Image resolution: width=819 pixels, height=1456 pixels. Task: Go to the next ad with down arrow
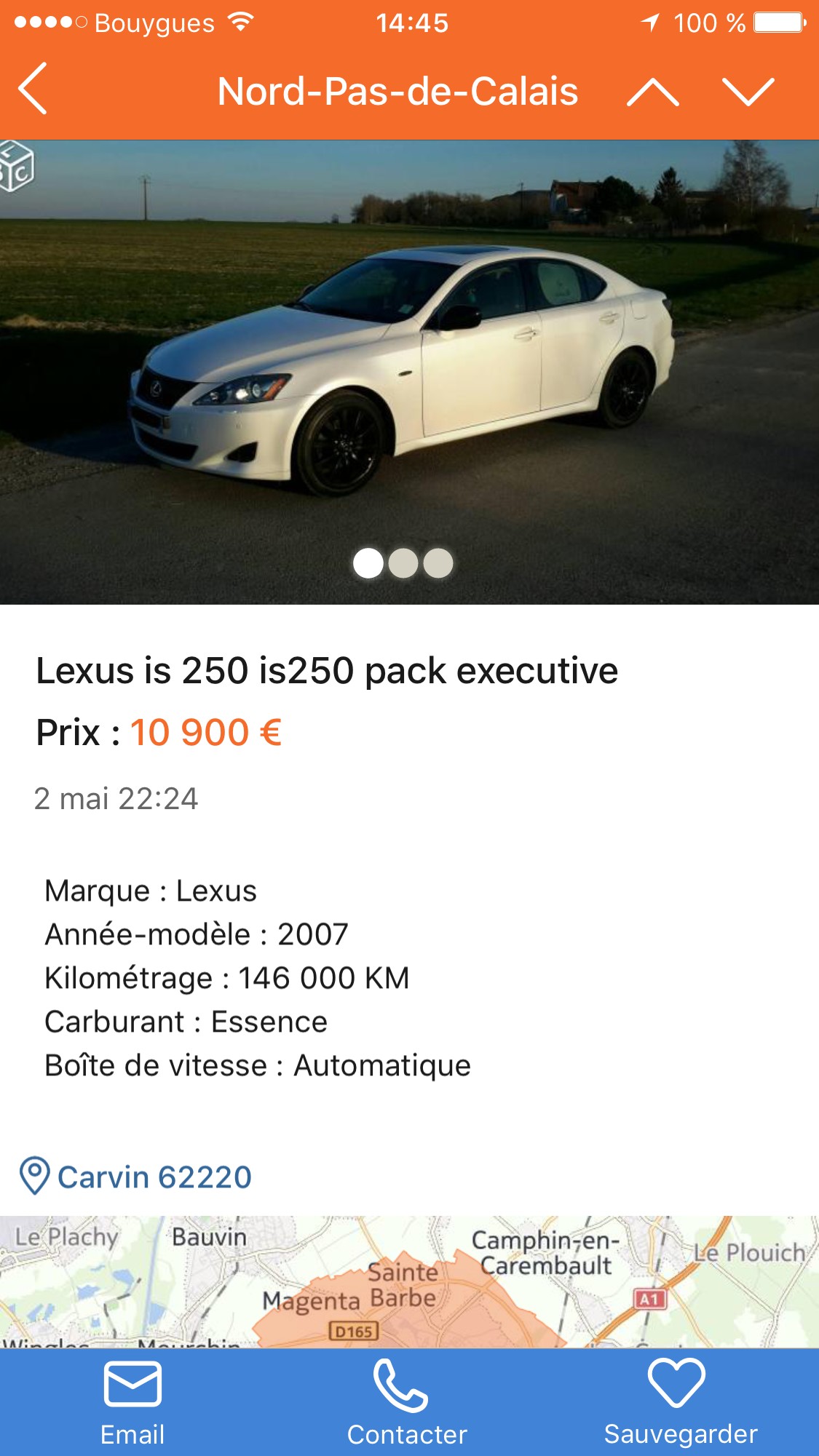[x=748, y=92]
